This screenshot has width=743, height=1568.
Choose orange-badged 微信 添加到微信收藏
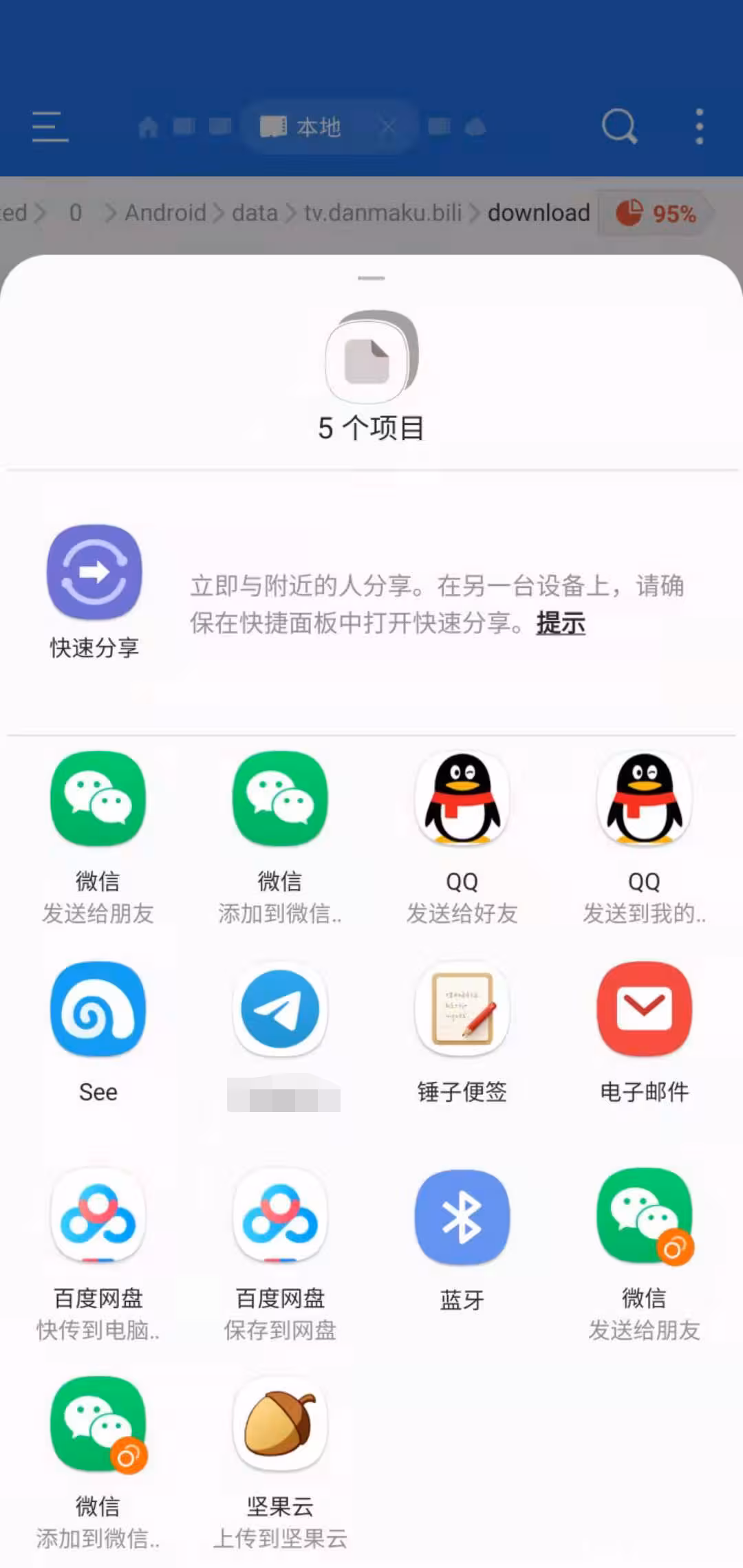pos(98,1425)
